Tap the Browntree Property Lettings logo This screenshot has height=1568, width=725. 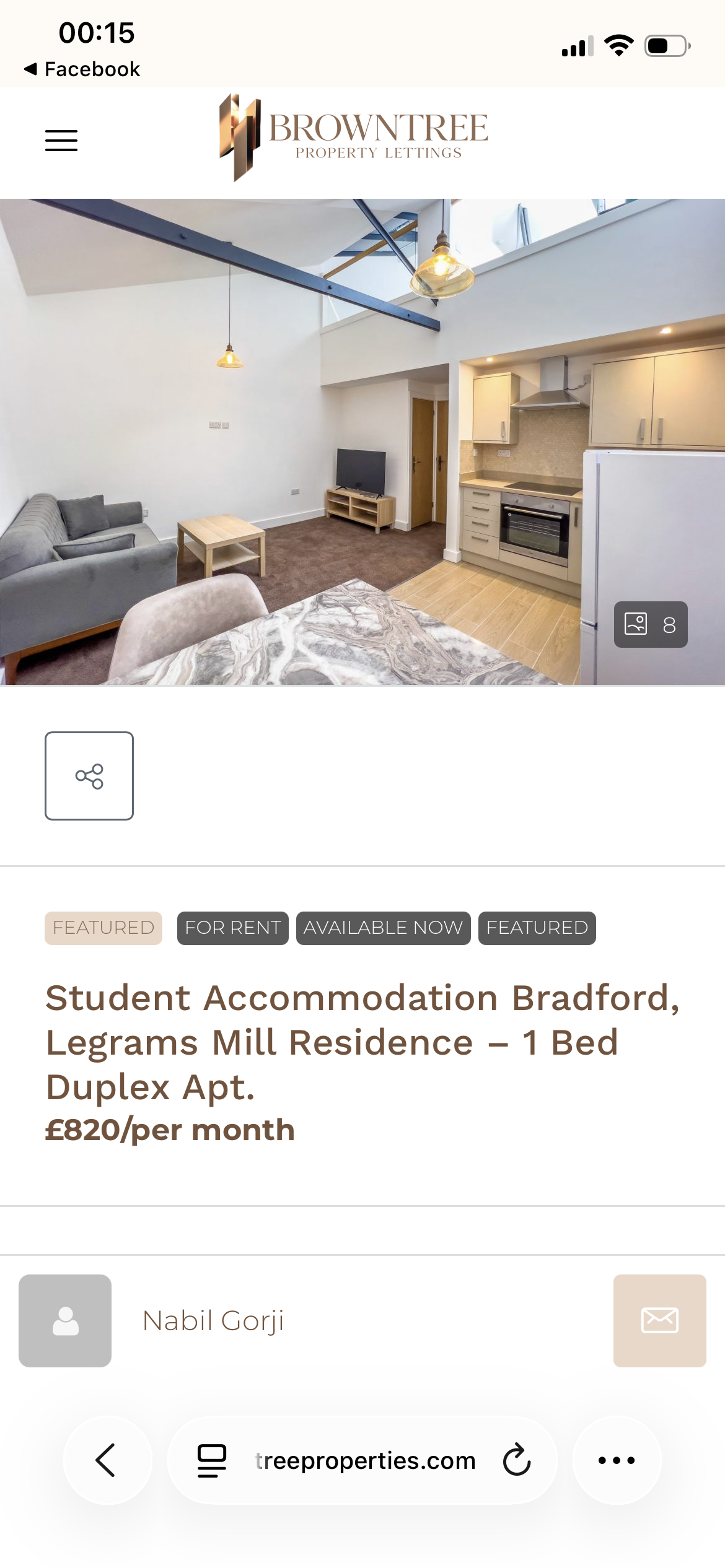coord(354,137)
